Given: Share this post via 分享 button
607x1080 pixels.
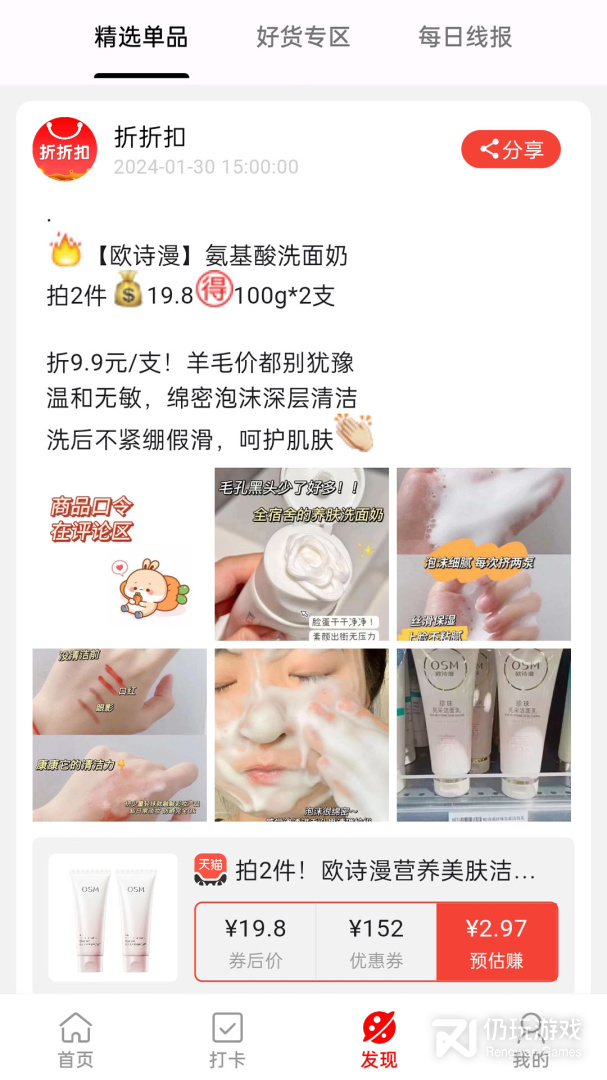Looking at the screenshot, I should point(511,149).
